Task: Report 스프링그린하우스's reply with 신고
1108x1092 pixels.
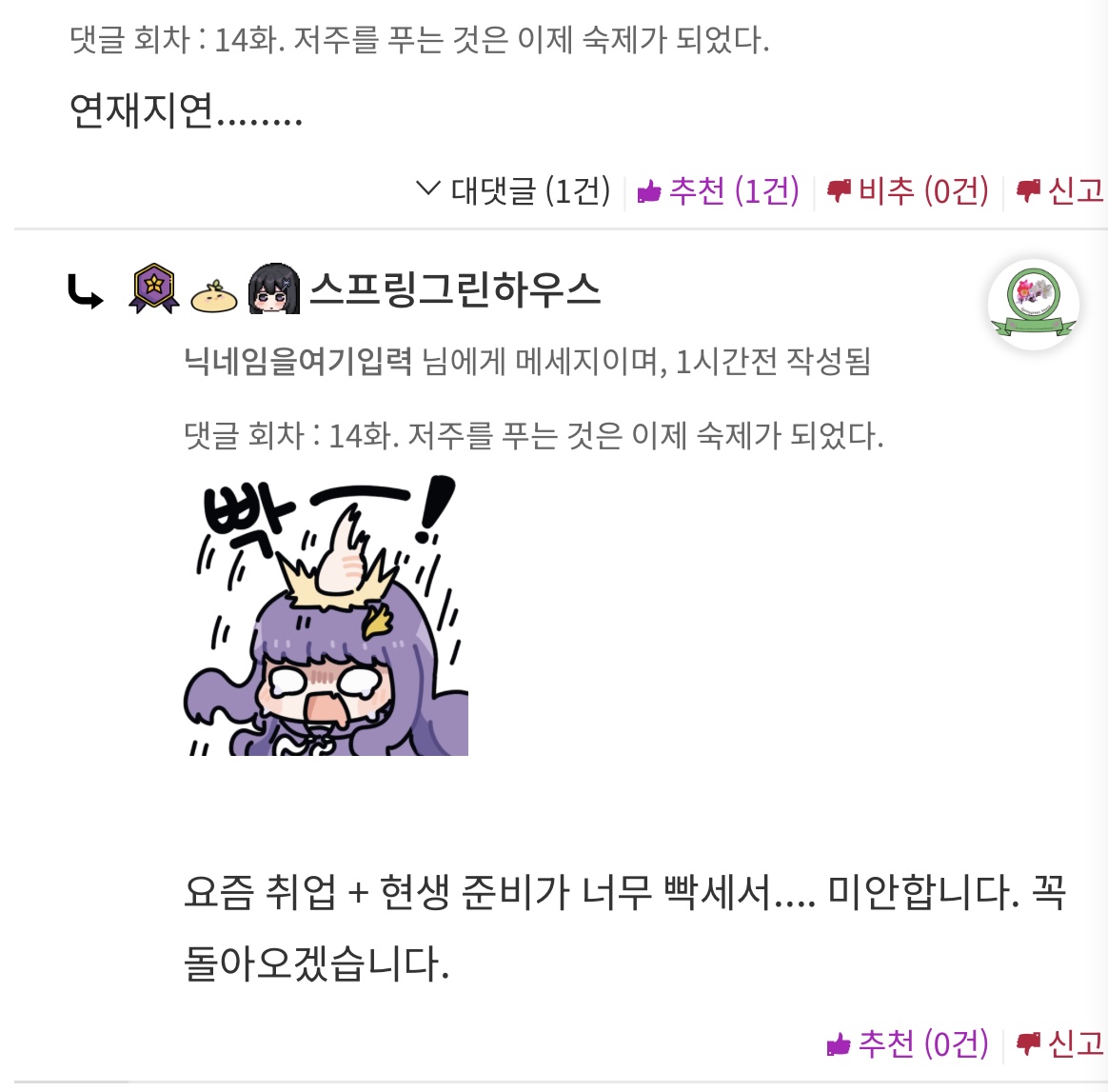Action: tap(1060, 1043)
